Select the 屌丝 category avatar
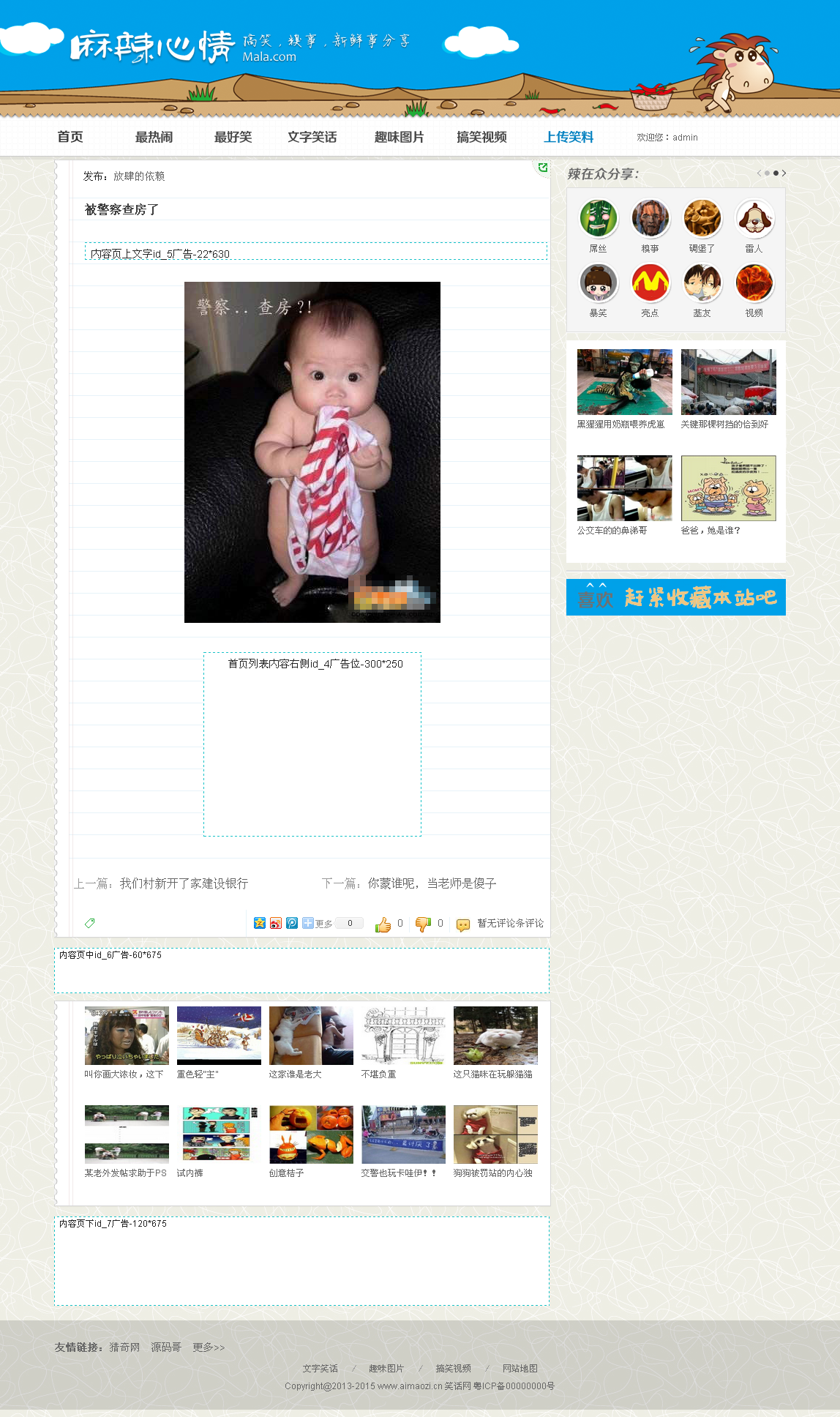Image resolution: width=840 pixels, height=1417 pixels. pyautogui.click(x=599, y=218)
